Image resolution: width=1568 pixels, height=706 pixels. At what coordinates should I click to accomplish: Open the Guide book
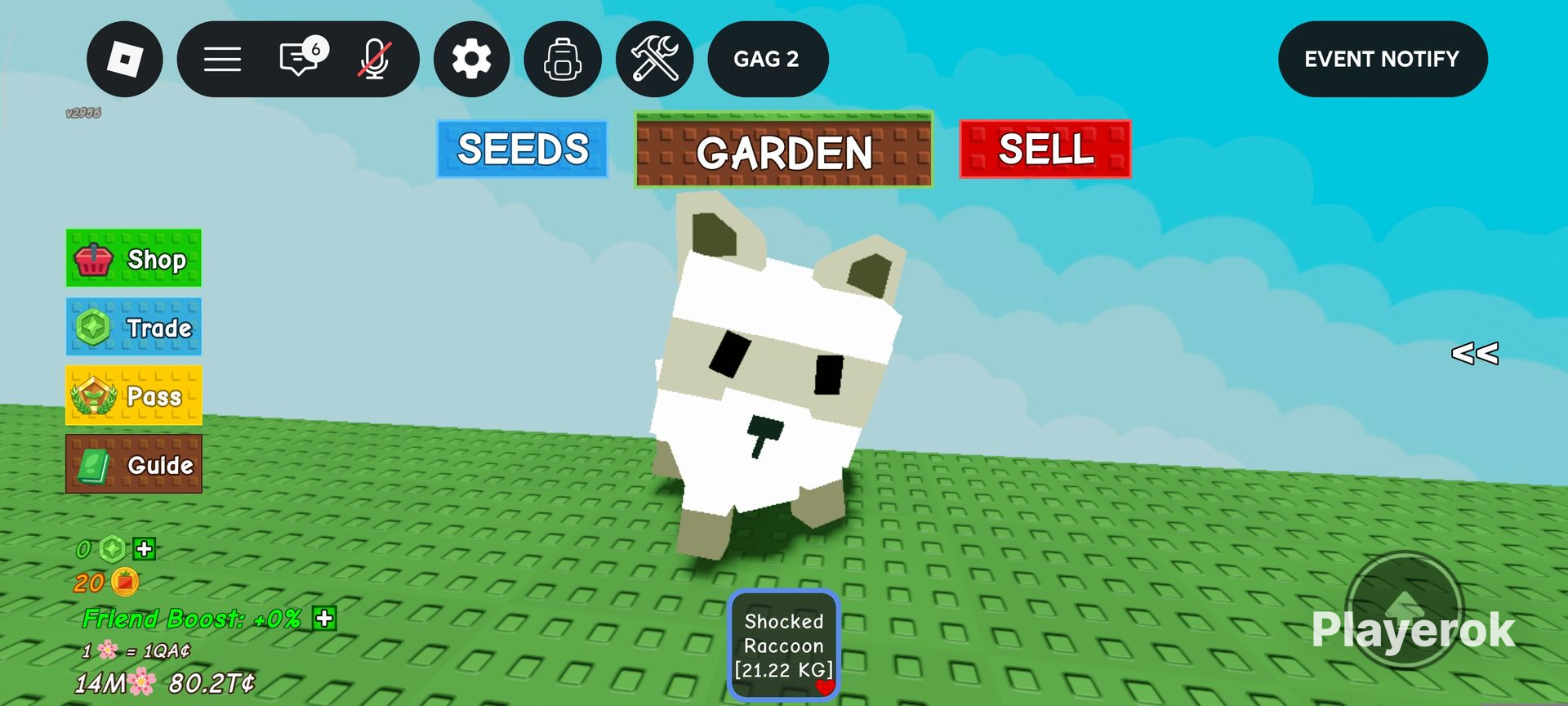click(134, 464)
